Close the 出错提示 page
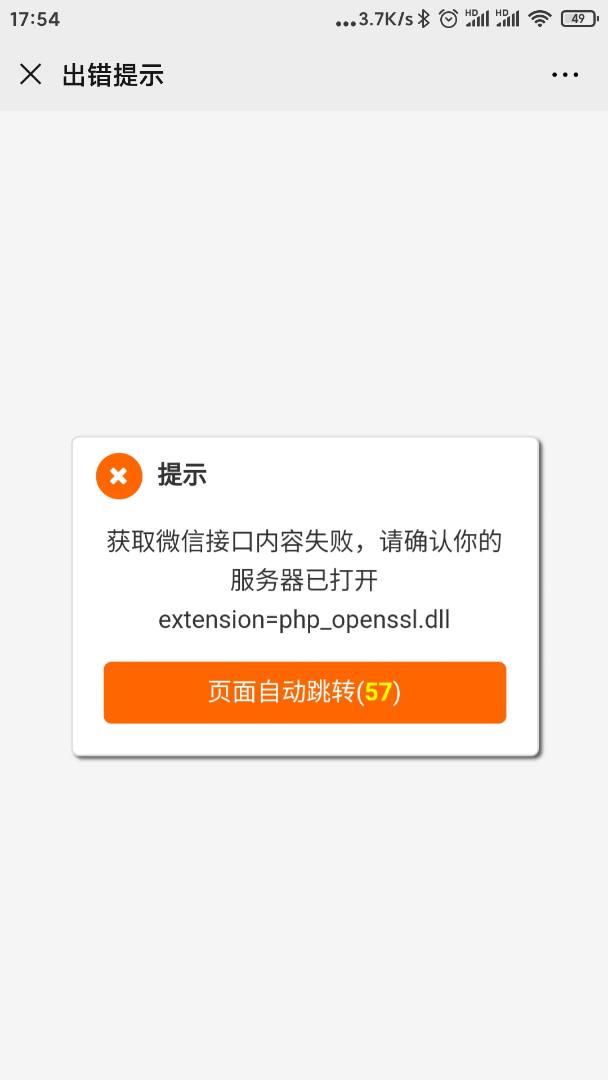This screenshot has width=608, height=1080. (x=31, y=75)
